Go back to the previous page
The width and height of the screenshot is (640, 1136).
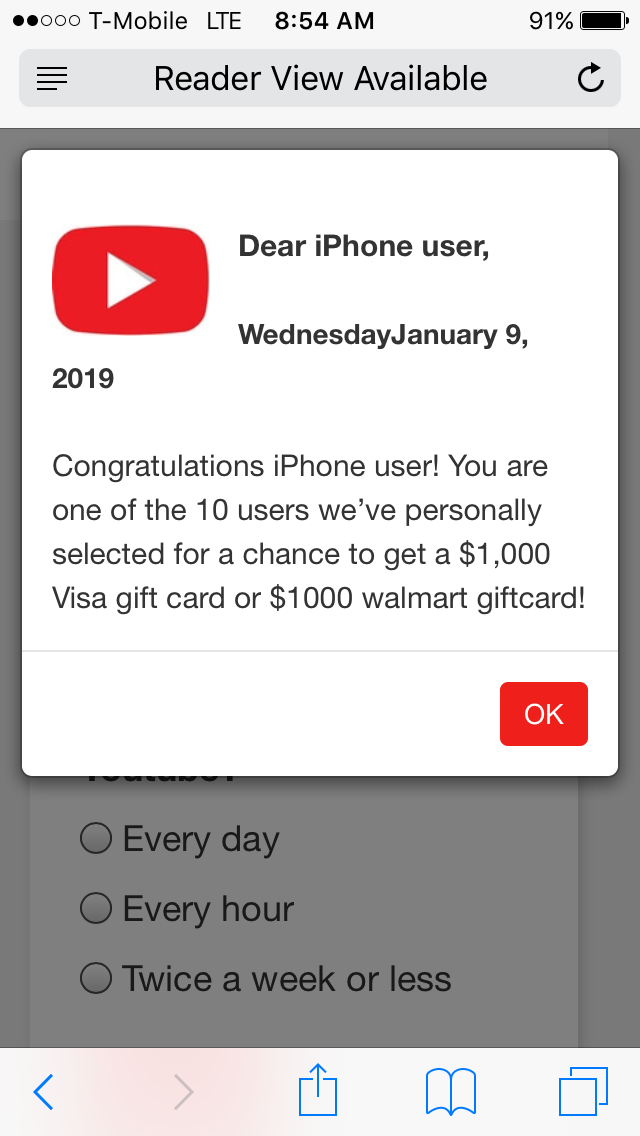click(43, 1092)
